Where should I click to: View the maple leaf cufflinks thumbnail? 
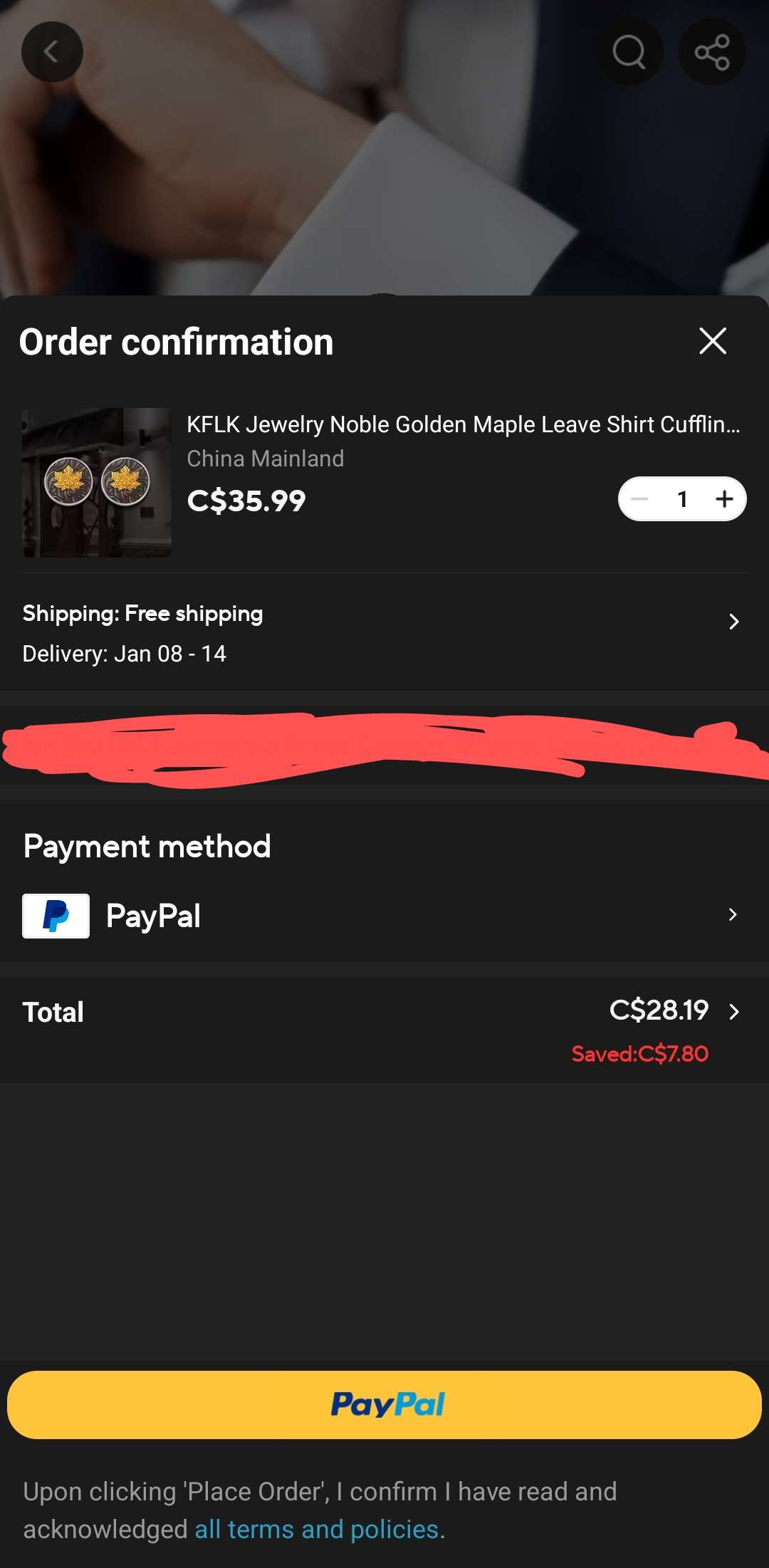point(97,483)
